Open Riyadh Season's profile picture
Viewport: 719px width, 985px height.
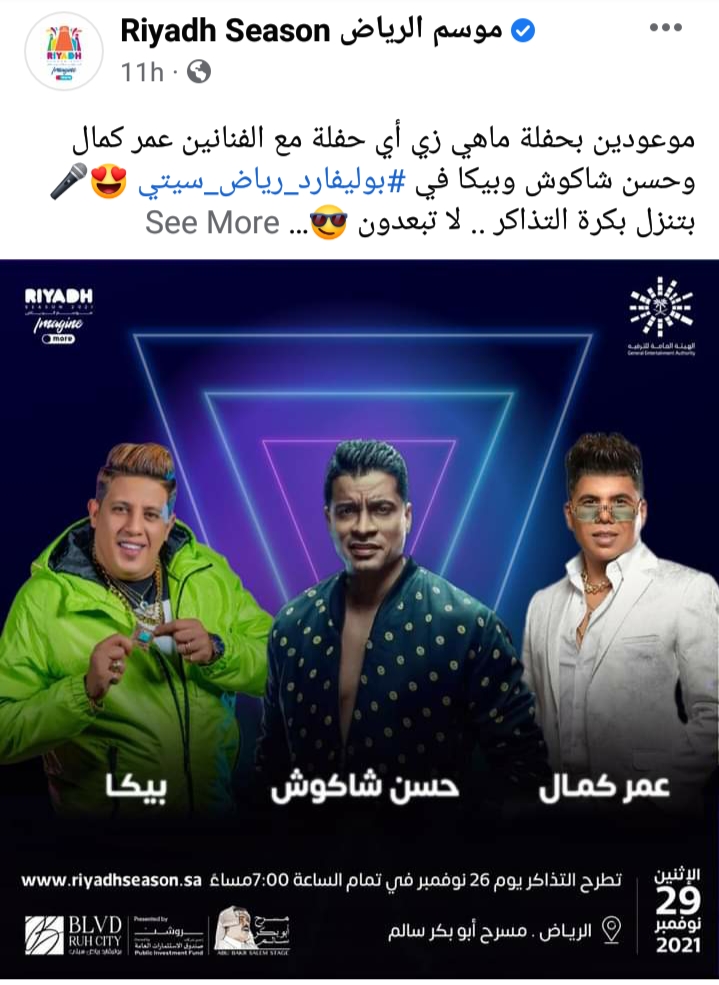(65, 52)
